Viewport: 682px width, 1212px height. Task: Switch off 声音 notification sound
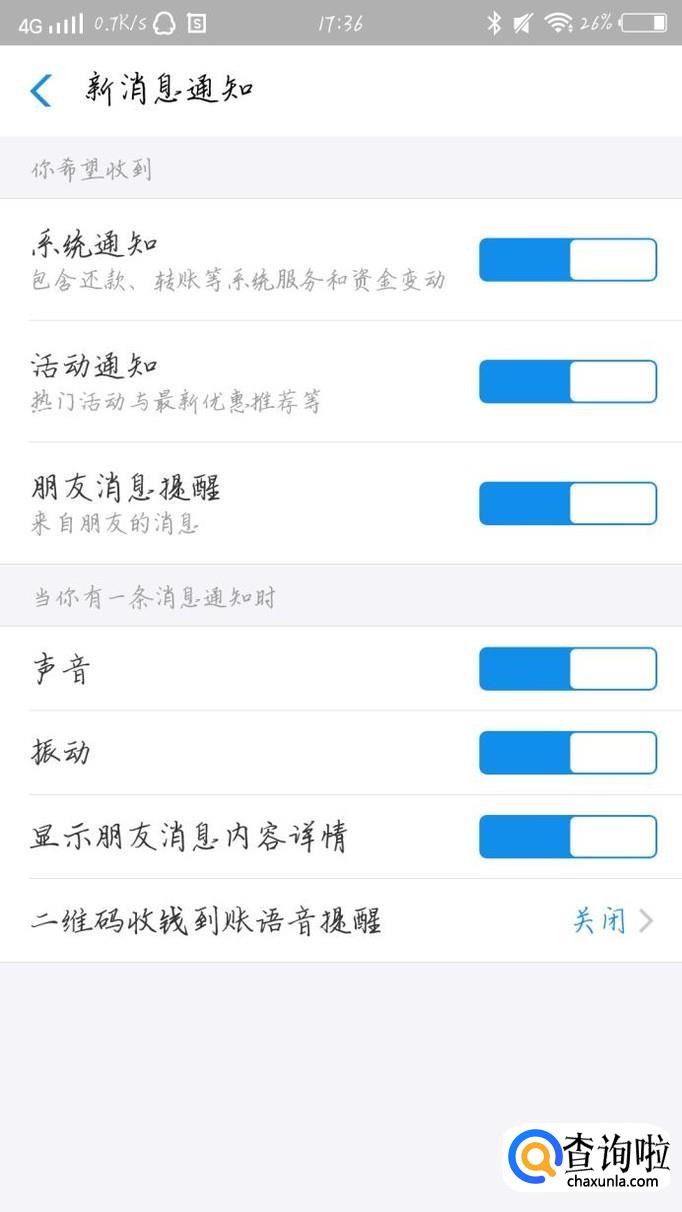[x=567, y=669]
